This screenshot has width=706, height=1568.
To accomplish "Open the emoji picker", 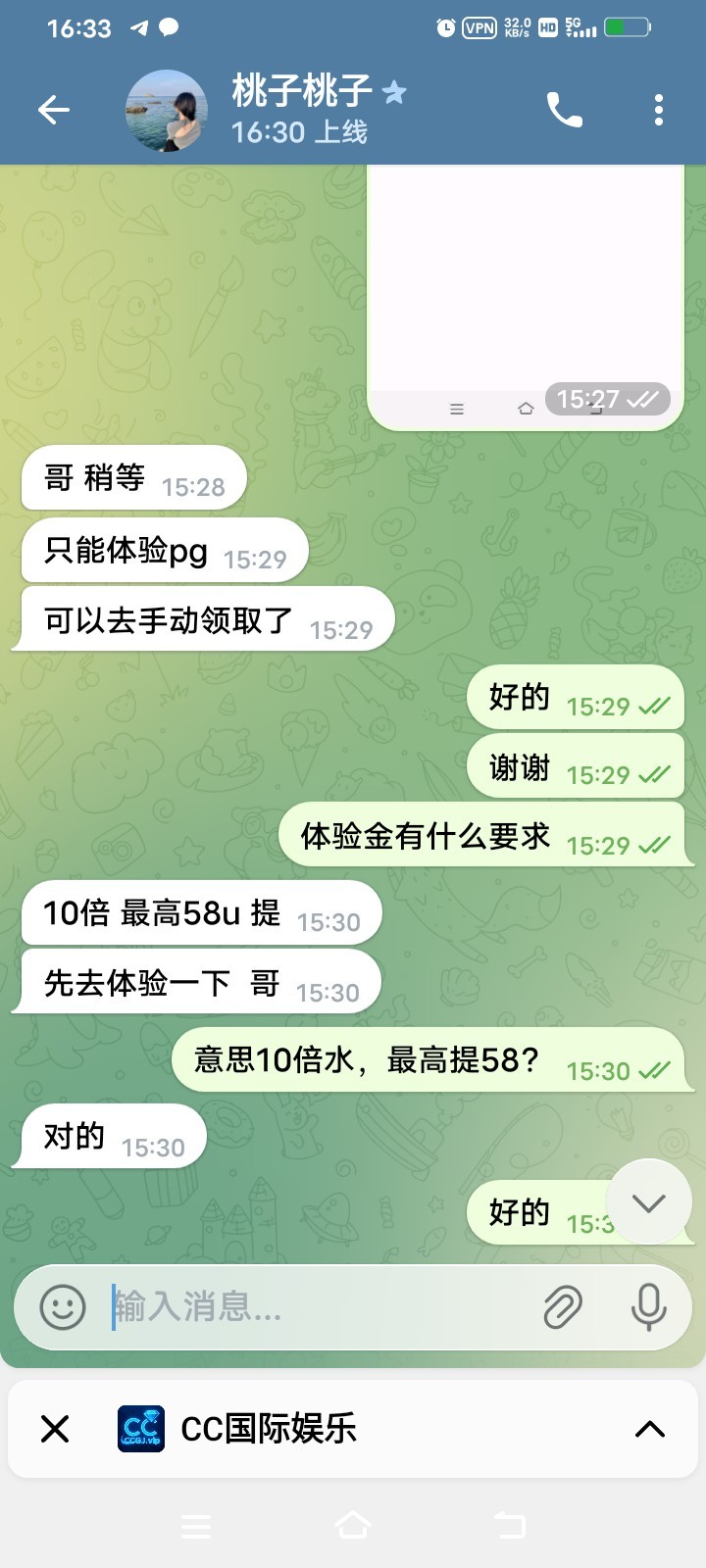I will tap(63, 1307).
